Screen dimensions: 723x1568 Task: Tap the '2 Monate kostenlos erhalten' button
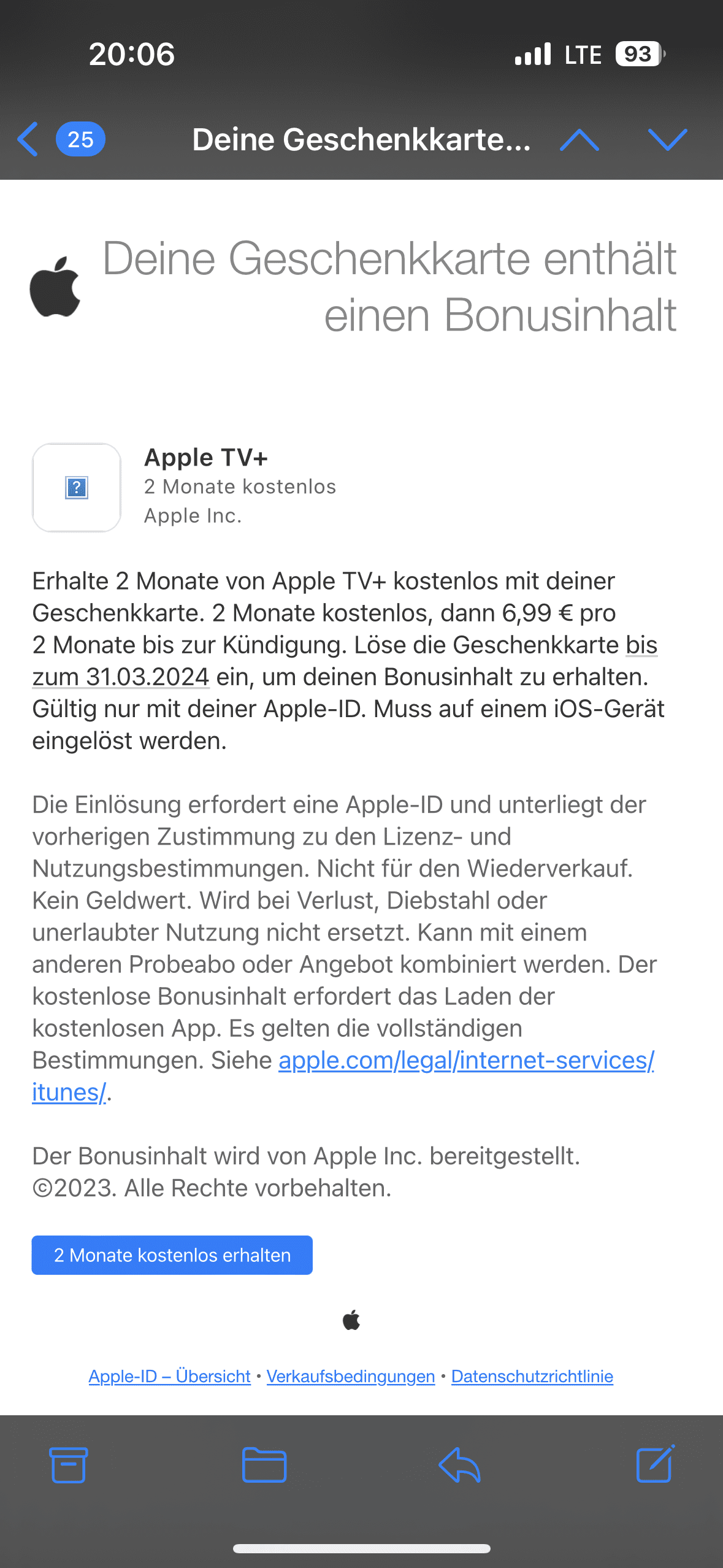tap(172, 1255)
